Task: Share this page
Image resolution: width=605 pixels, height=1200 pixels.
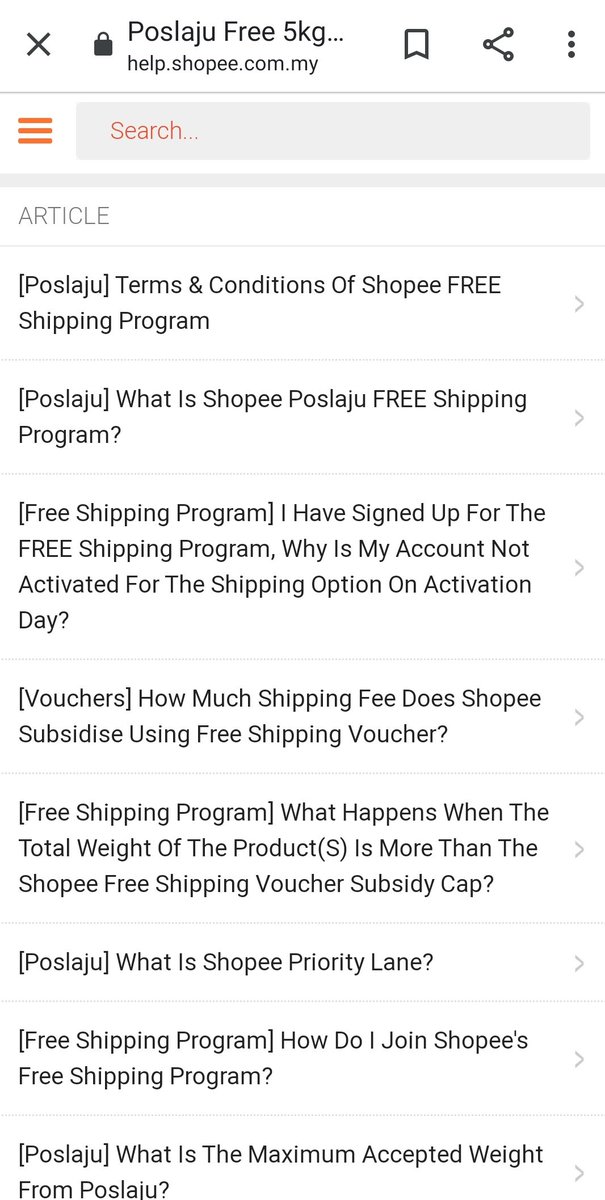Action: click(x=498, y=45)
